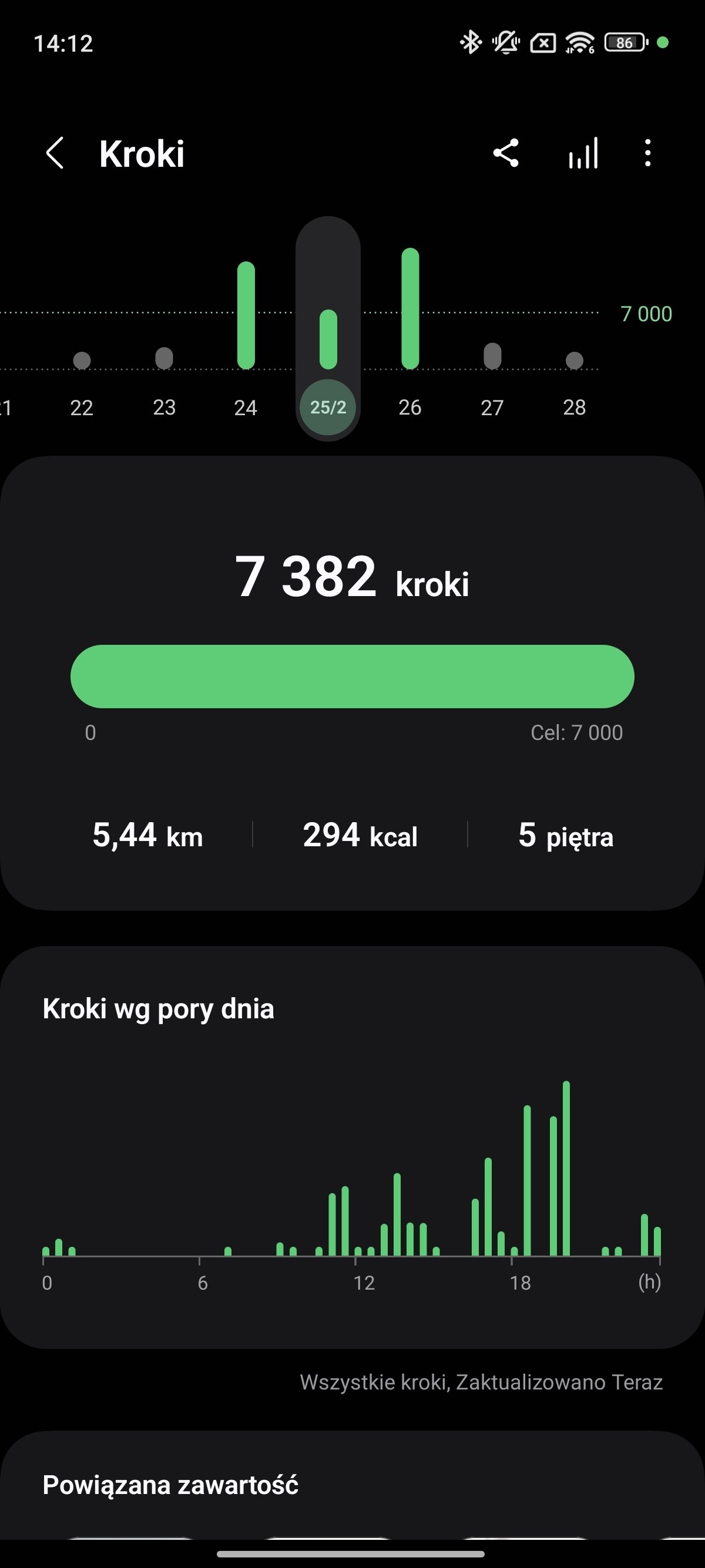Tap the selected 25/2 day marker
Screen dimensions: 705x1568
[x=328, y=407]
